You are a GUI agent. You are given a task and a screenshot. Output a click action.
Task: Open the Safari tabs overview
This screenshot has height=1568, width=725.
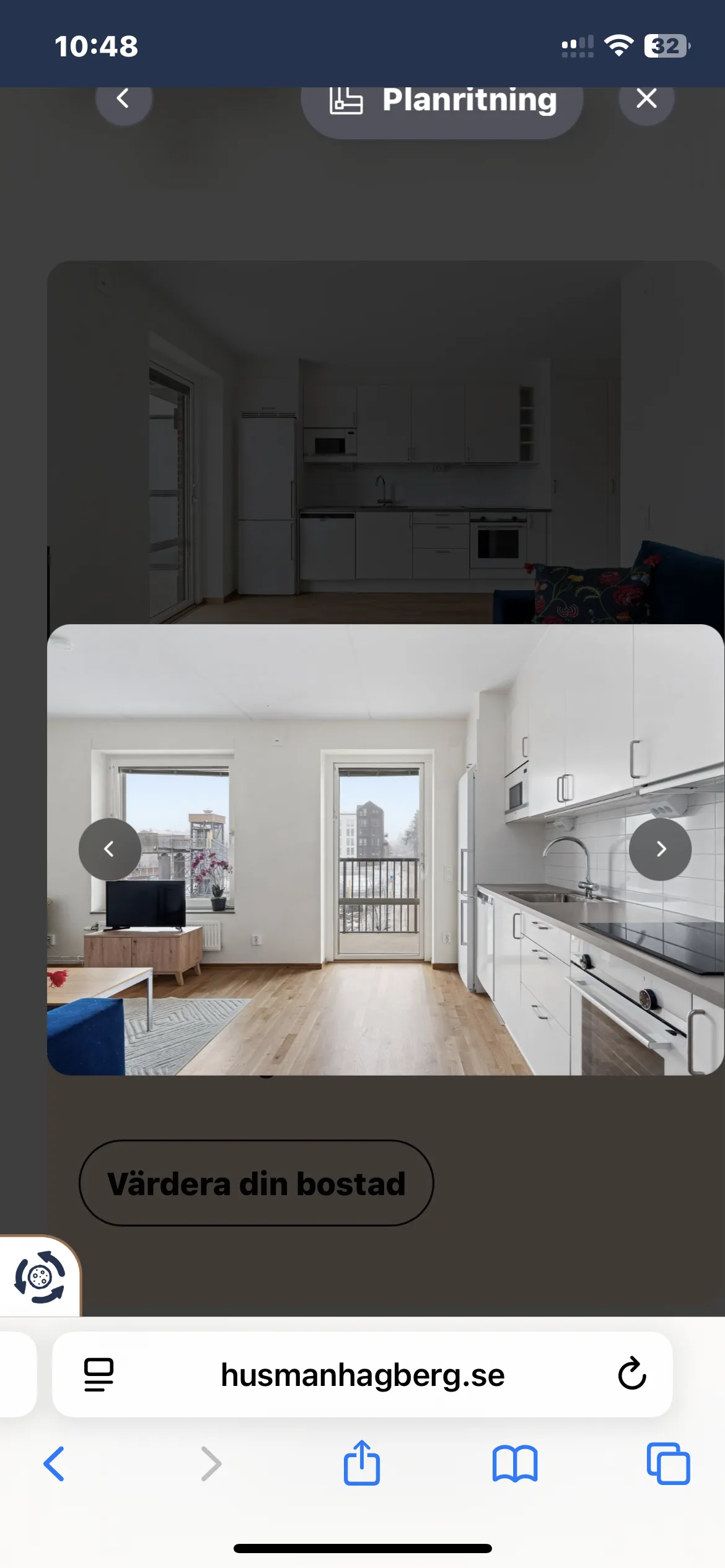click(x=668, y=1464)
